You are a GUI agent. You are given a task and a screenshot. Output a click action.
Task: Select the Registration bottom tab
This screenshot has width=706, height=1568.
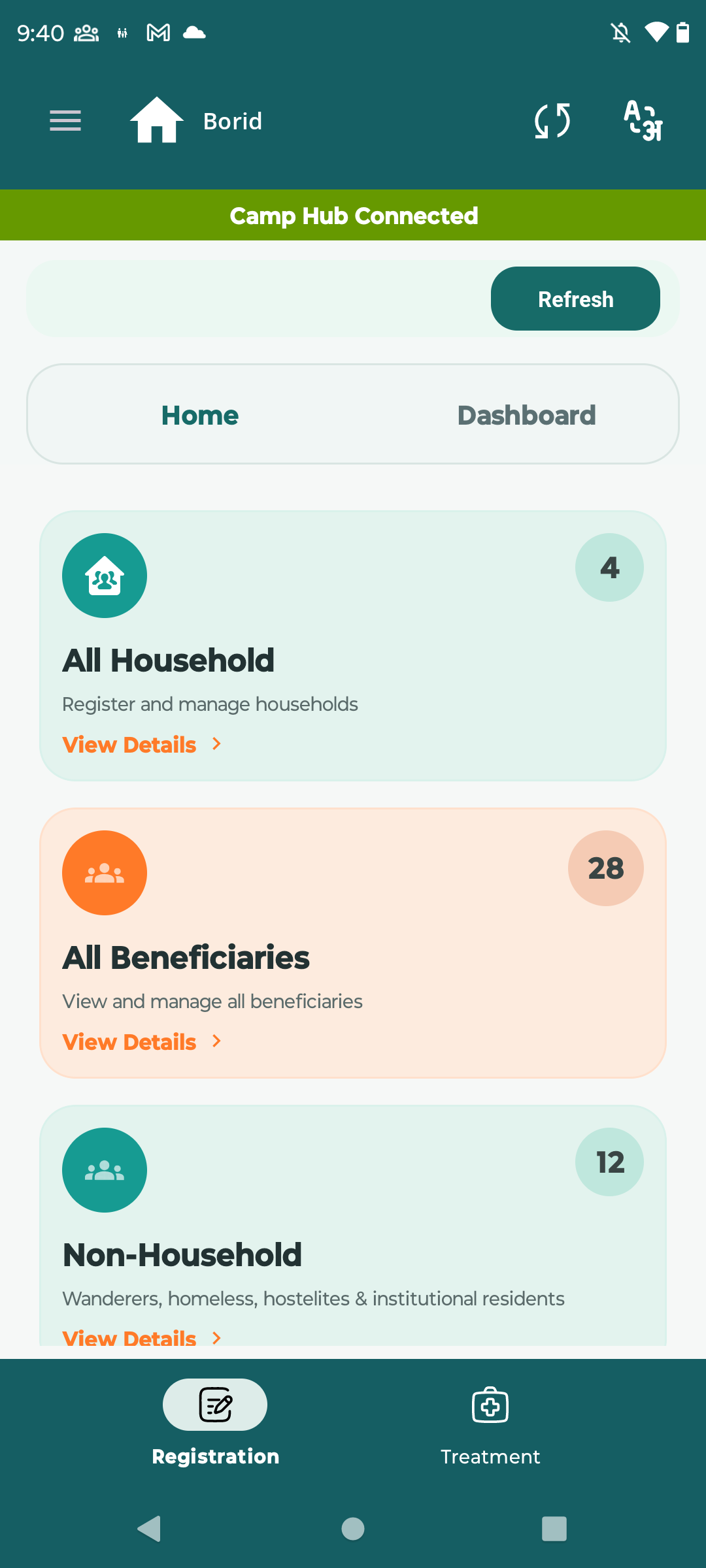click(x=215, y=1425)
